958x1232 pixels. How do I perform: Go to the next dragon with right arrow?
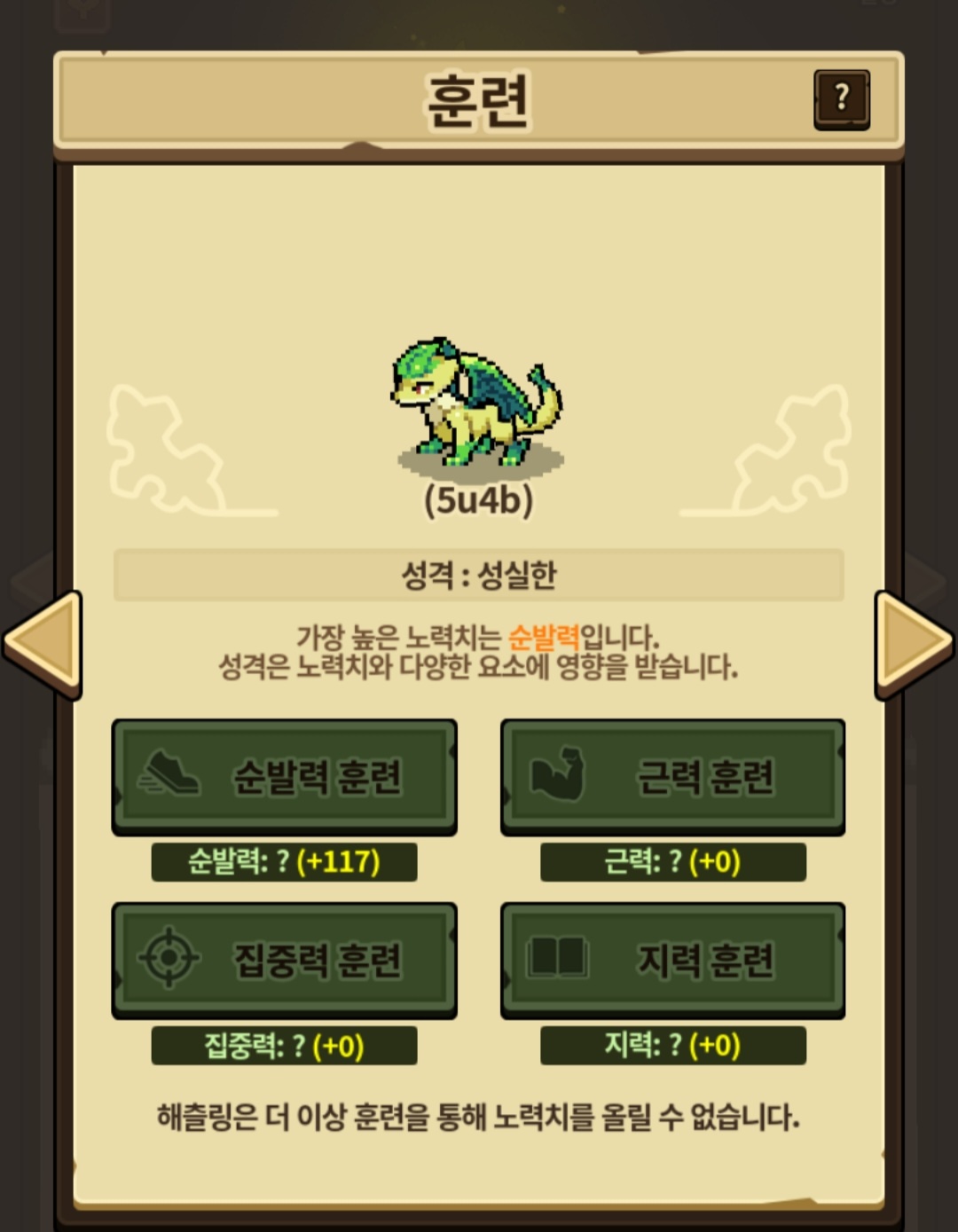coord(914,642)
